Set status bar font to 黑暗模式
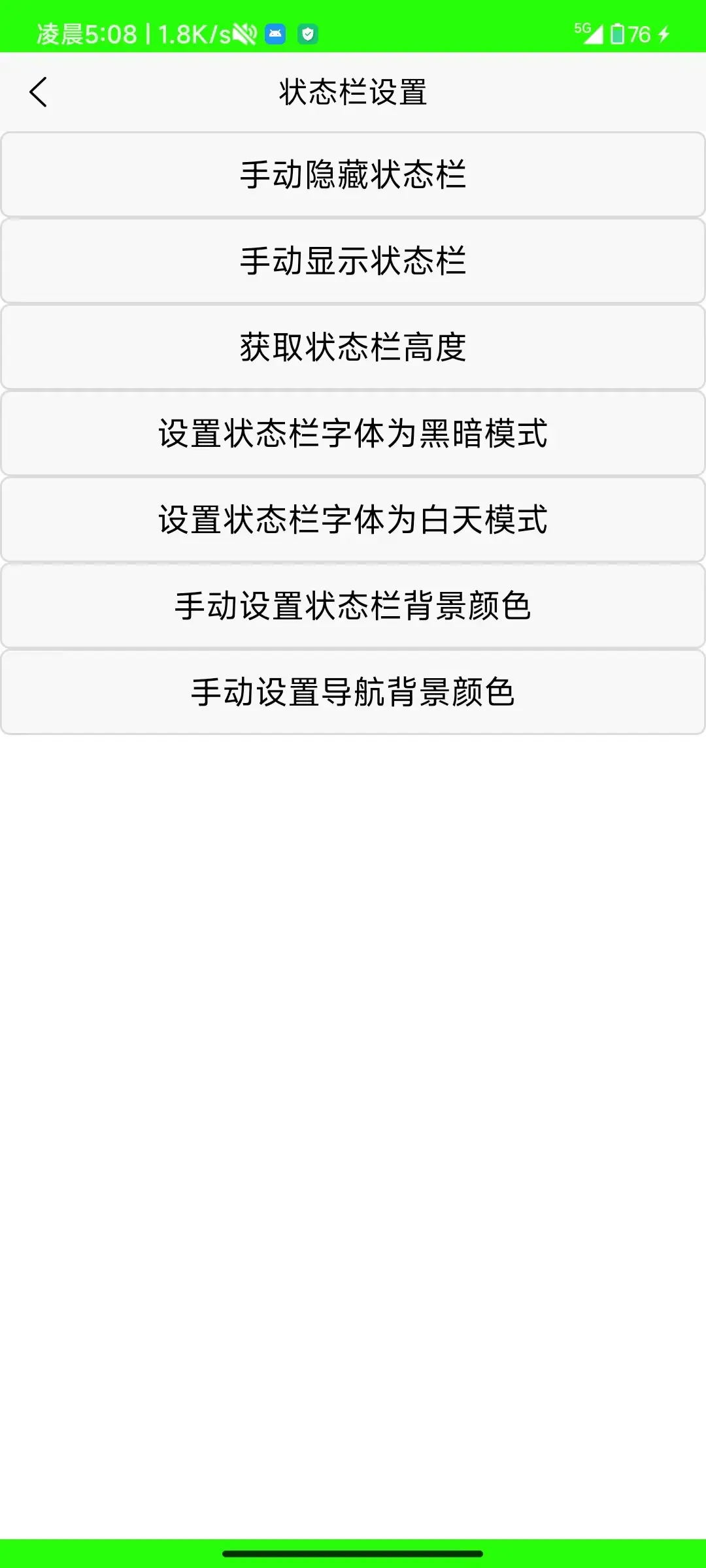The height and width of the screenshot is (1568, 706). point(353,433)
